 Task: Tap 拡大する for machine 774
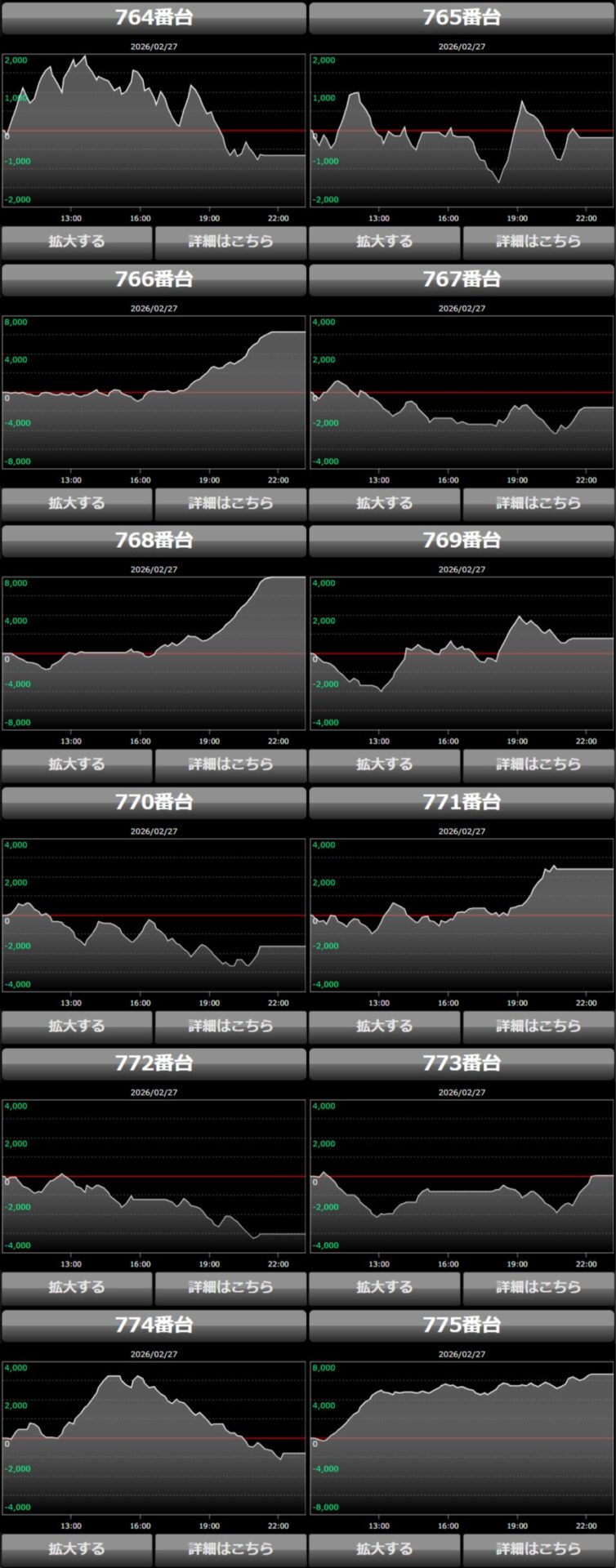coord(77,1548)
